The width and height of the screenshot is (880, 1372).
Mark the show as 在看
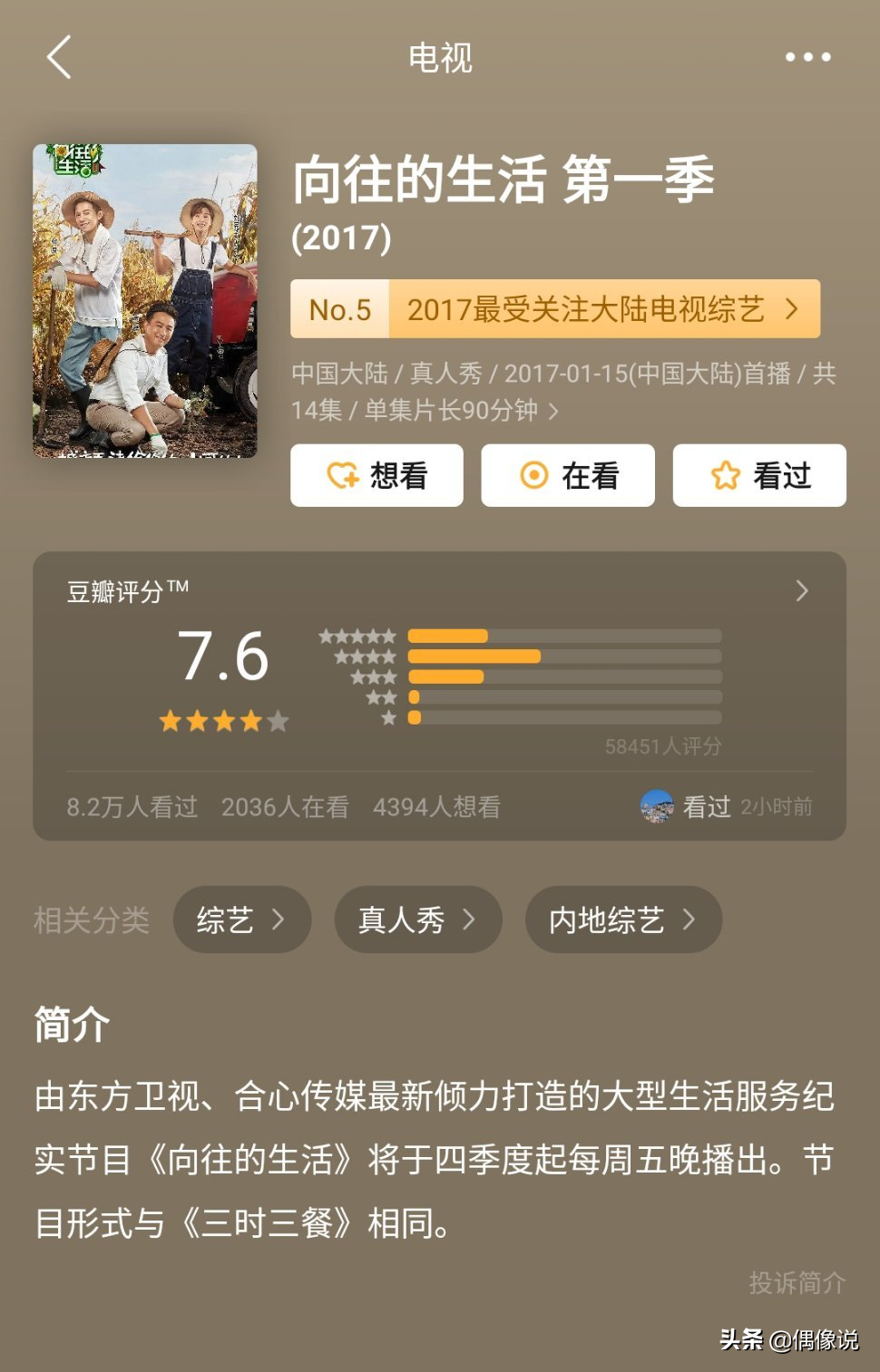tap(568, 475)
